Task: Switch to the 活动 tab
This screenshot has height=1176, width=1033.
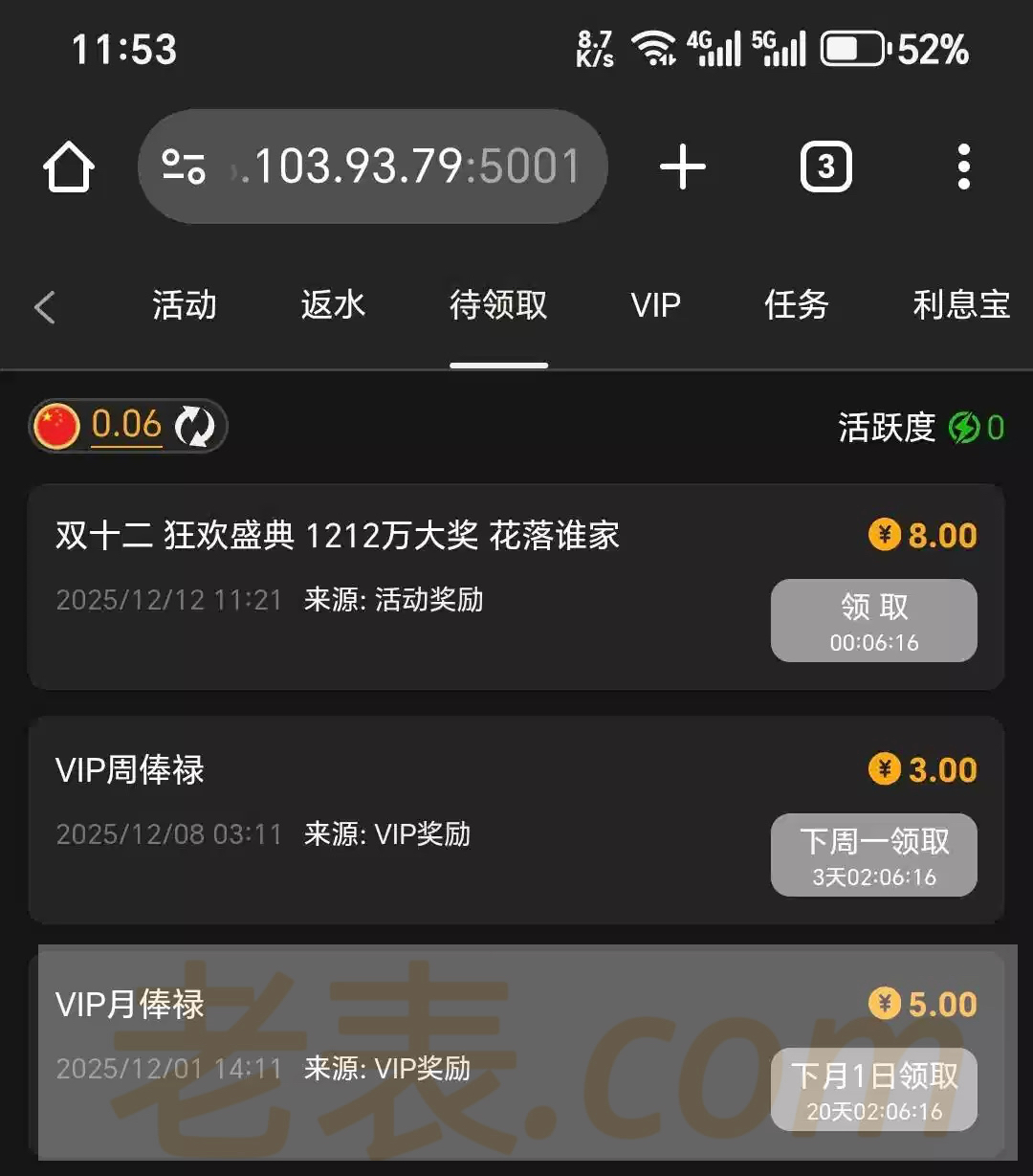Action: (x=184, y=305)
